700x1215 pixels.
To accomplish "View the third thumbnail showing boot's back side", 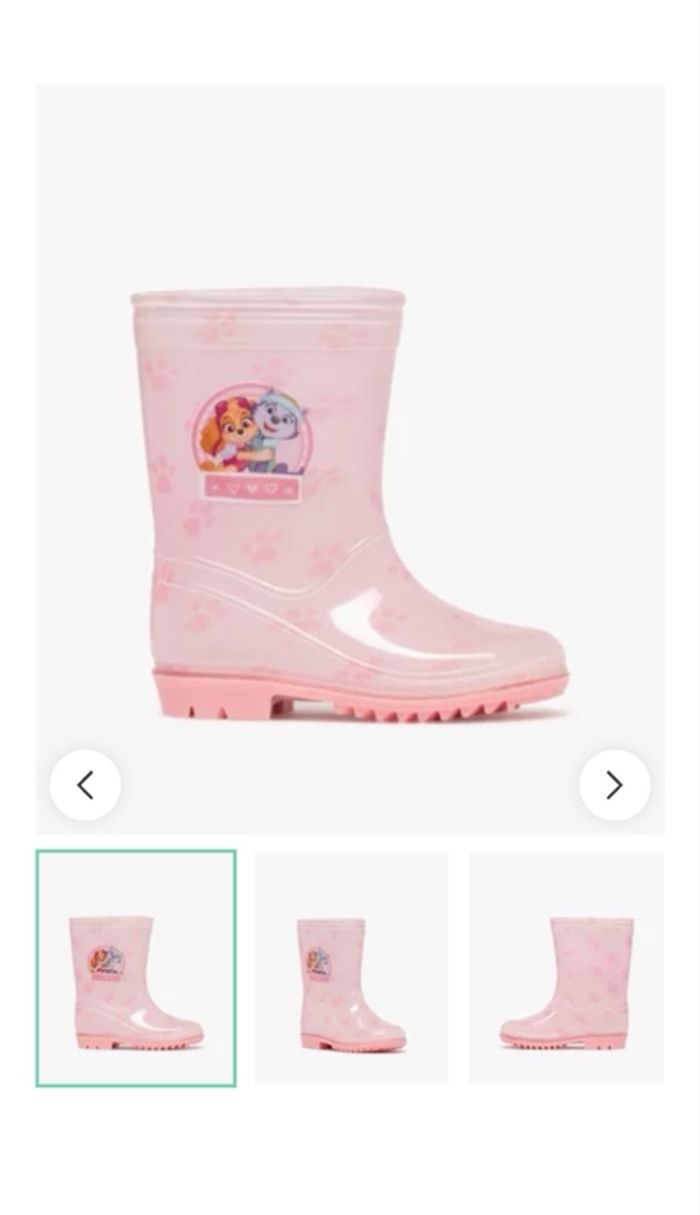I will (x=566, y=968).
